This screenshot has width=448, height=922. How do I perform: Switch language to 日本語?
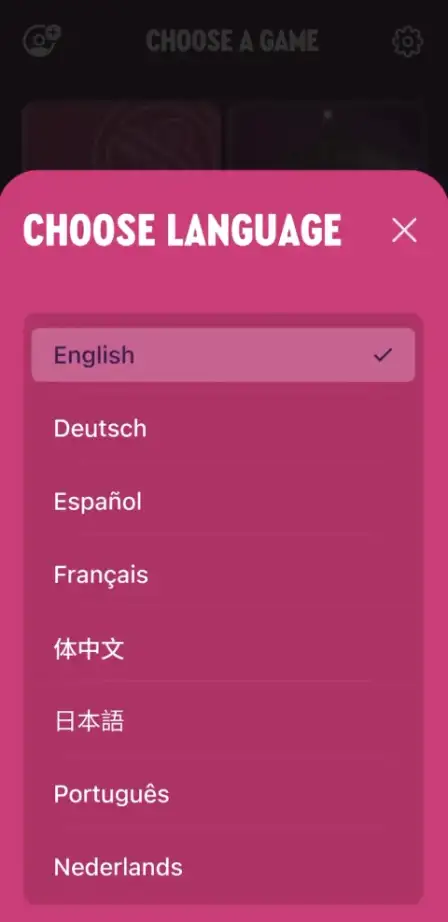[x=223, y=721]
